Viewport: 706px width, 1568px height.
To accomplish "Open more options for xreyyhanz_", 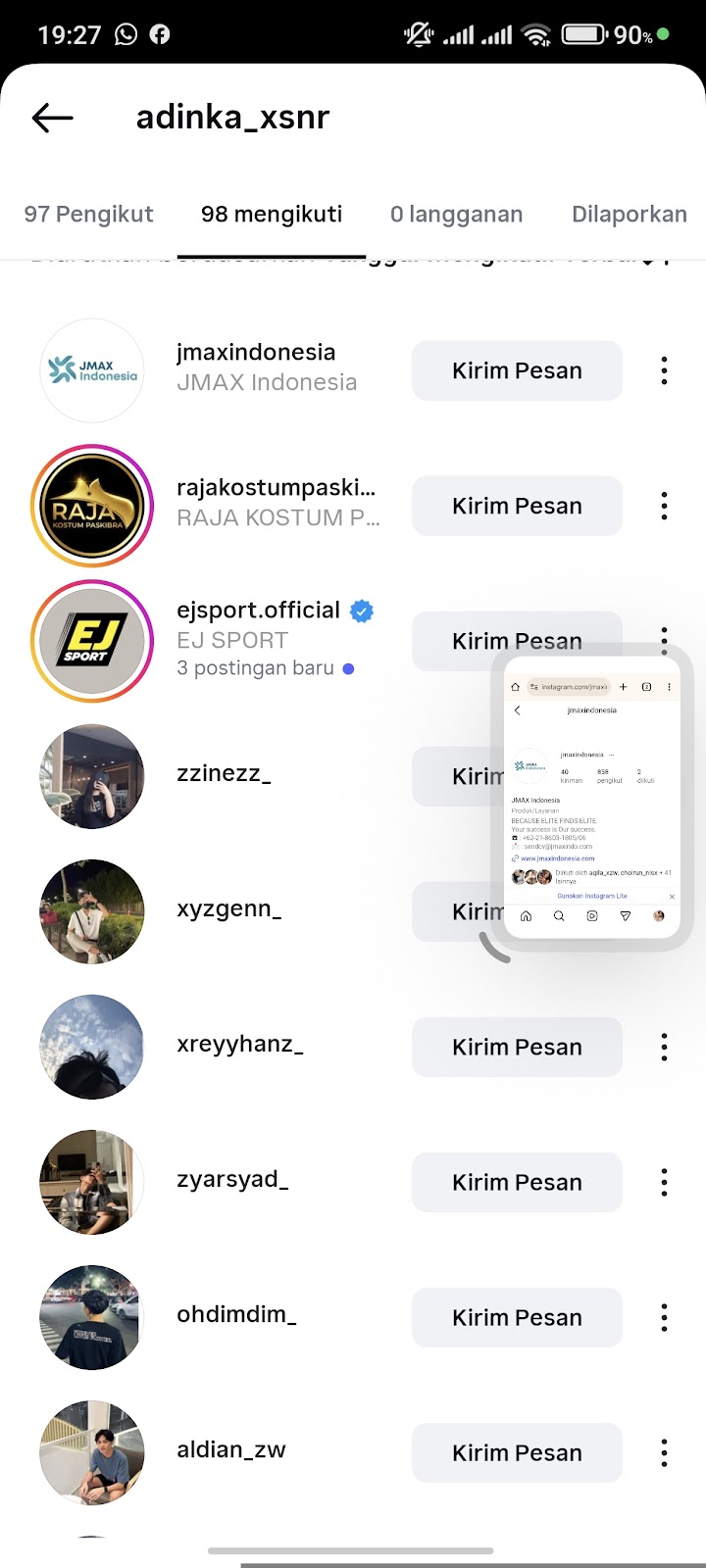I will [664, 1047].
